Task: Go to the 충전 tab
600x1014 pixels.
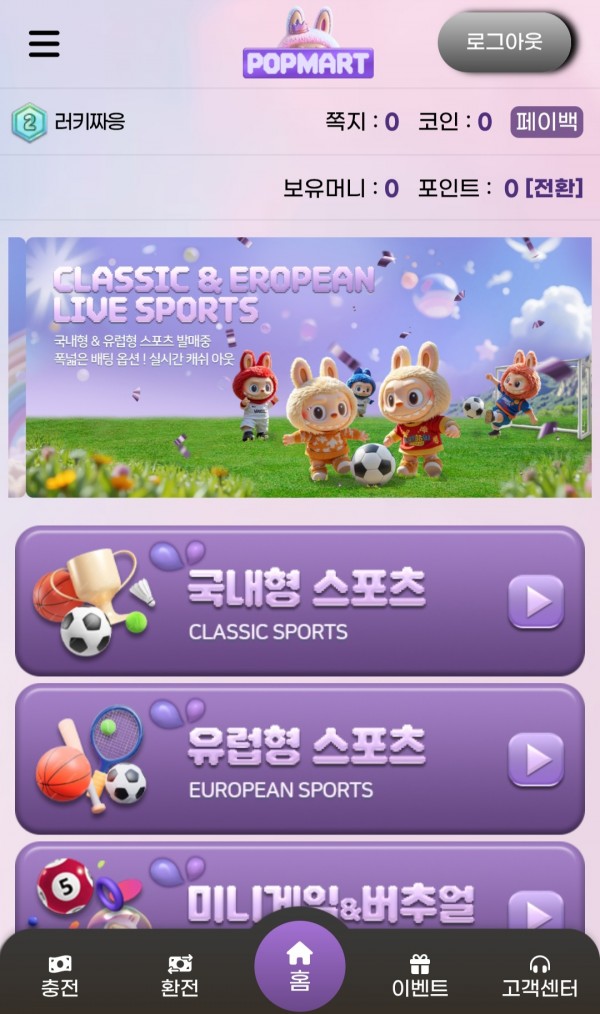Action: click(60, 976)
